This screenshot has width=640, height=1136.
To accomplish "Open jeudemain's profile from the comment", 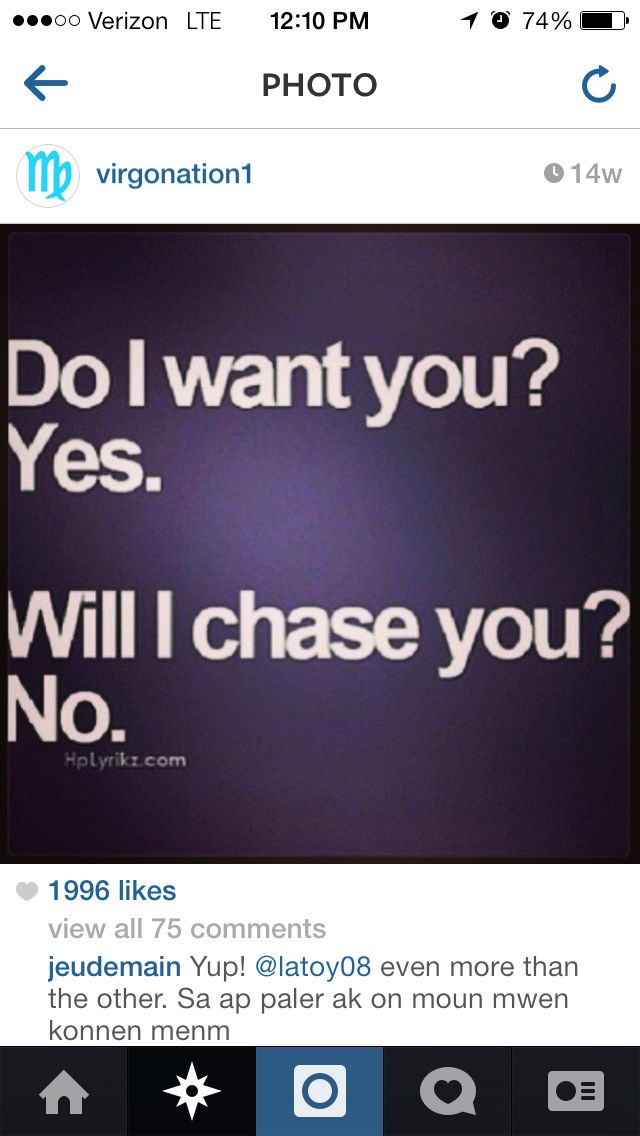I will pyautogui.click(x=115, y=966).
